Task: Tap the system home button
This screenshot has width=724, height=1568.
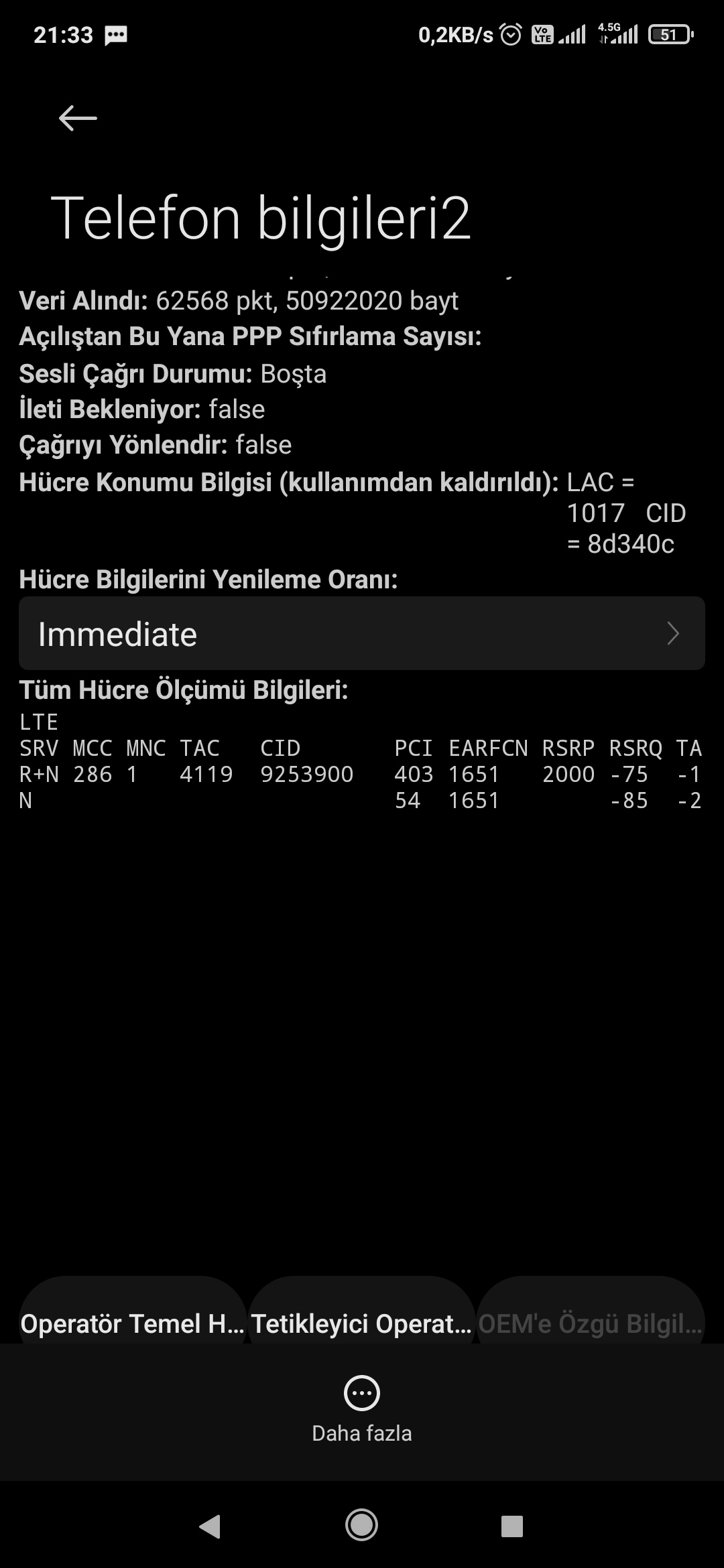Action: (x=362, y=1526)
